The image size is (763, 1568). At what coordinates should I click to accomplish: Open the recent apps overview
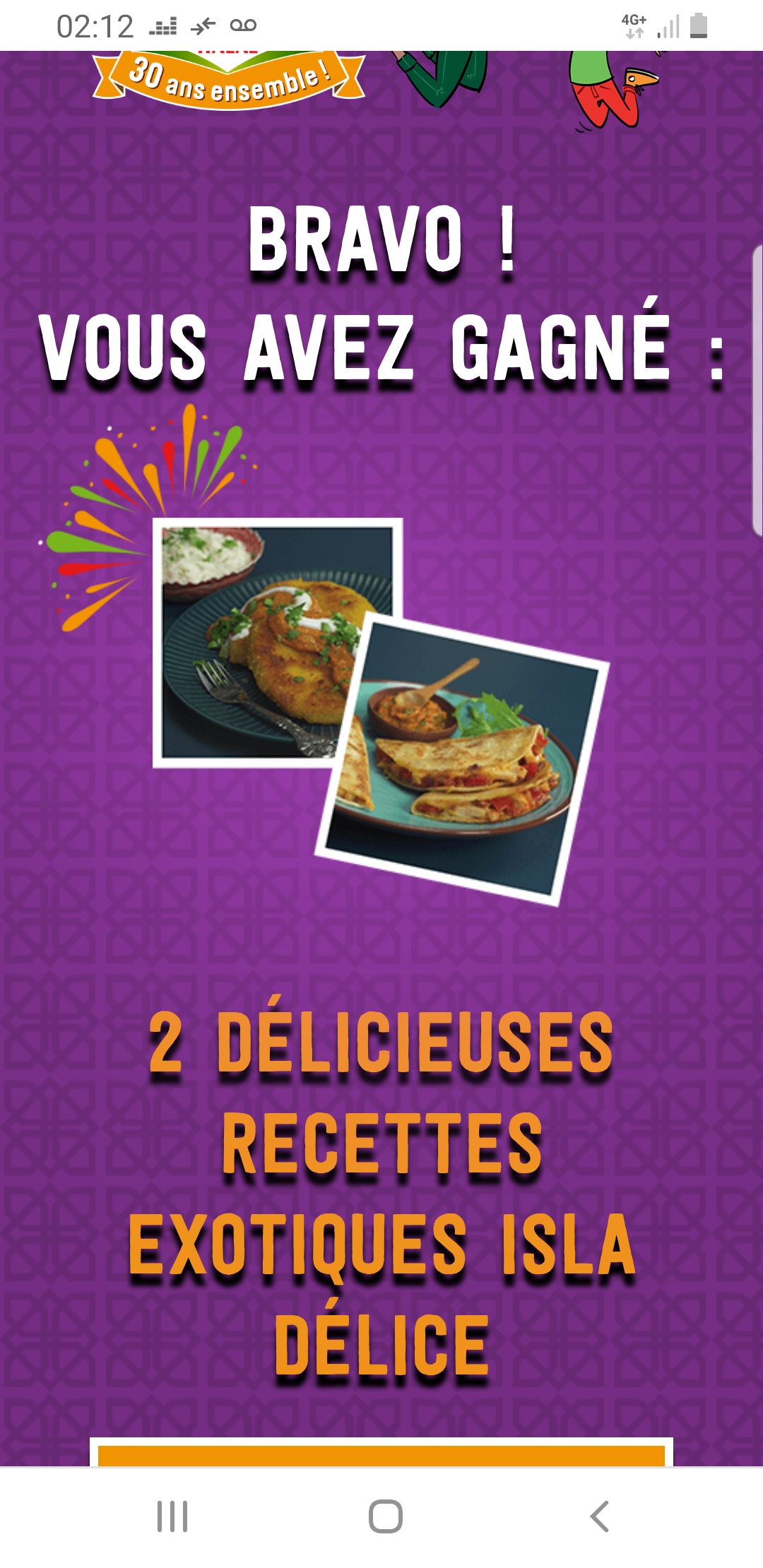pos(172,1516)
